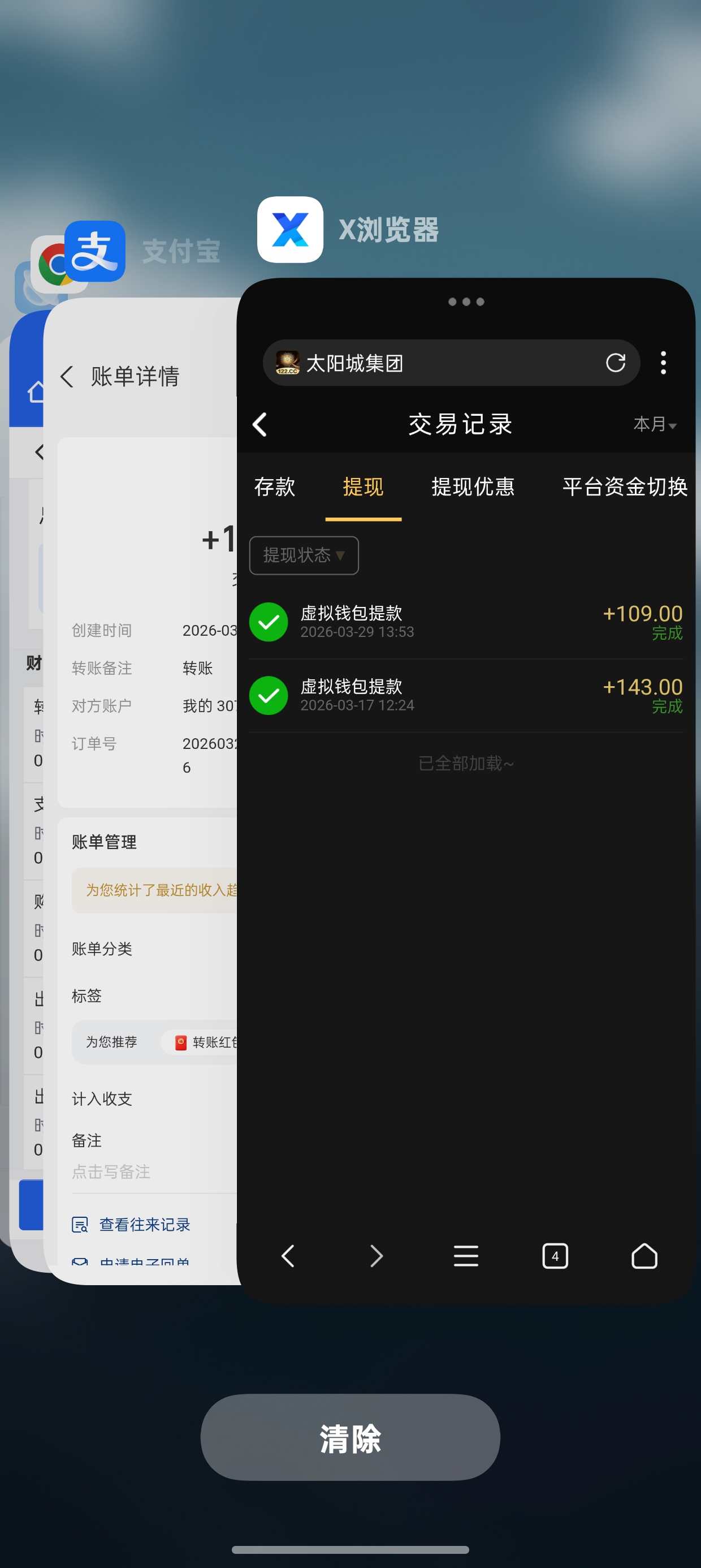Open the hamburger menu in browser bottom bar
The width and height of the screenshot is (701, 1568).
tap(466, 1256)
